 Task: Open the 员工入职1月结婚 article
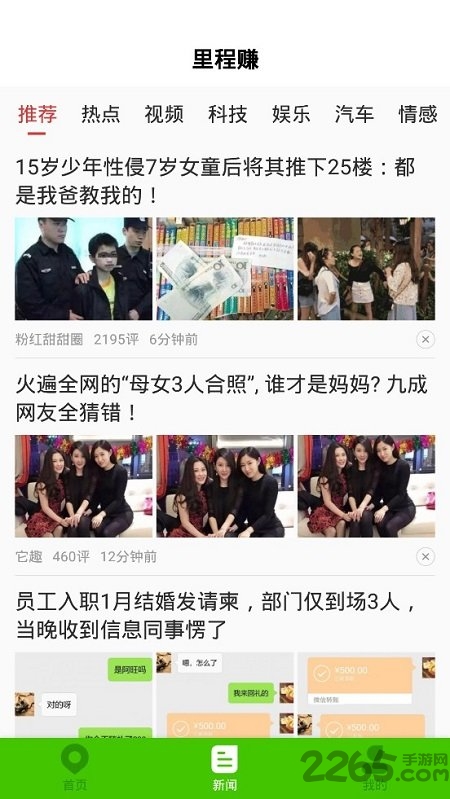(x=216, y=616)
